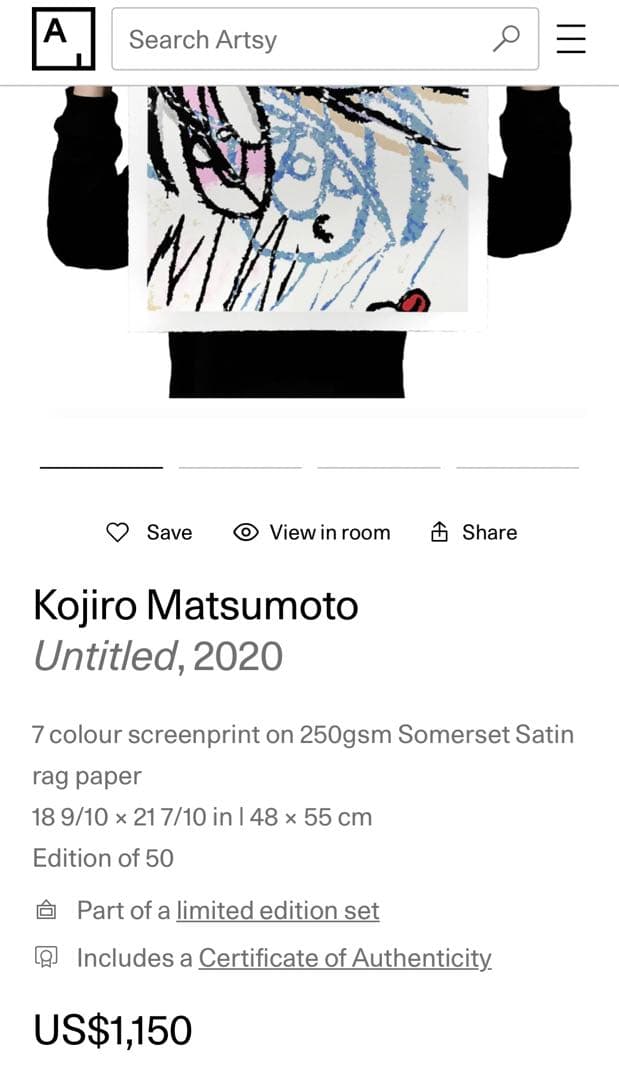619x1080 pixels.
Task: View the artwork in room
Action: click(311, 532)
